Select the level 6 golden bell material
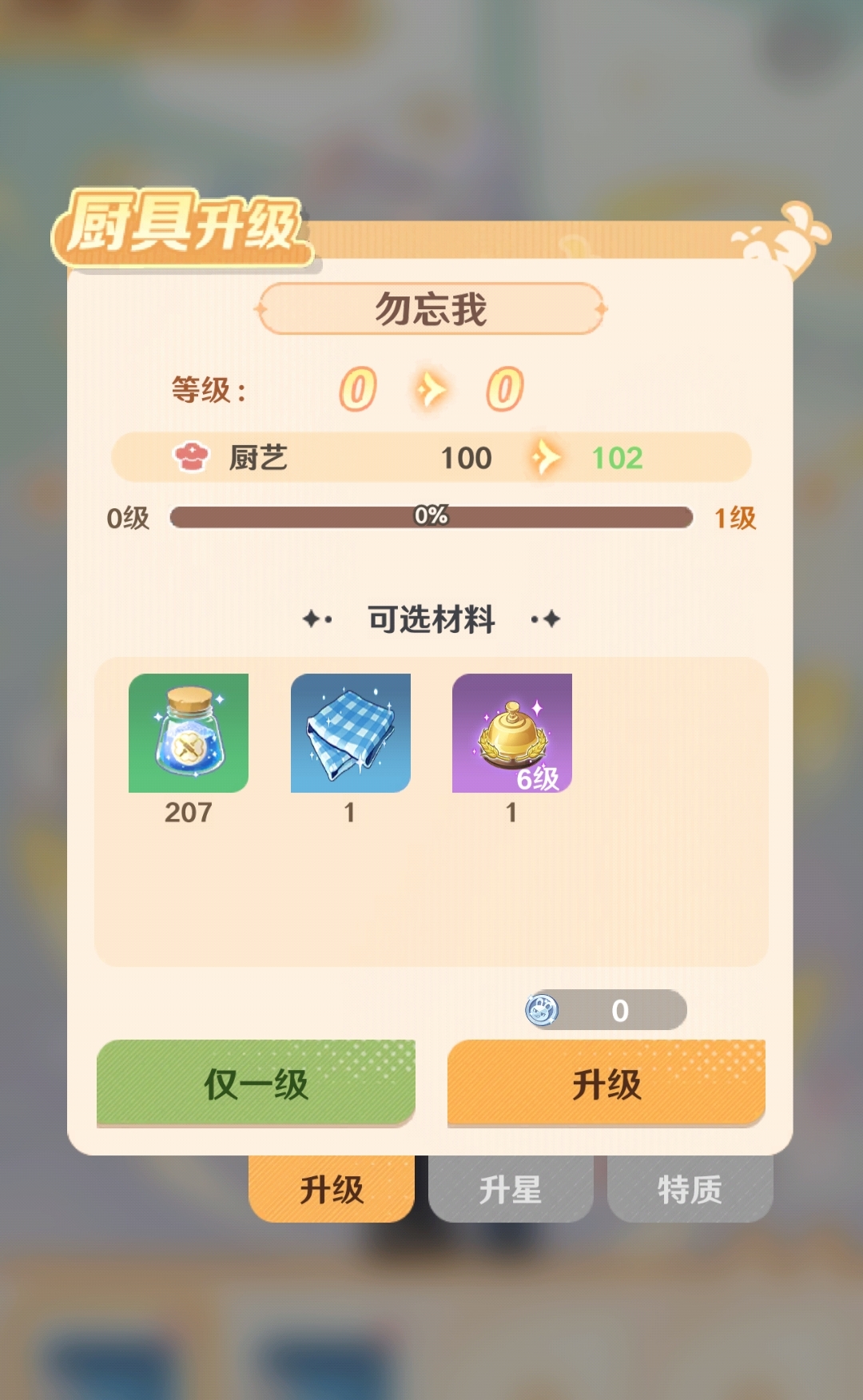863x1400 pixels. [511, 733]
